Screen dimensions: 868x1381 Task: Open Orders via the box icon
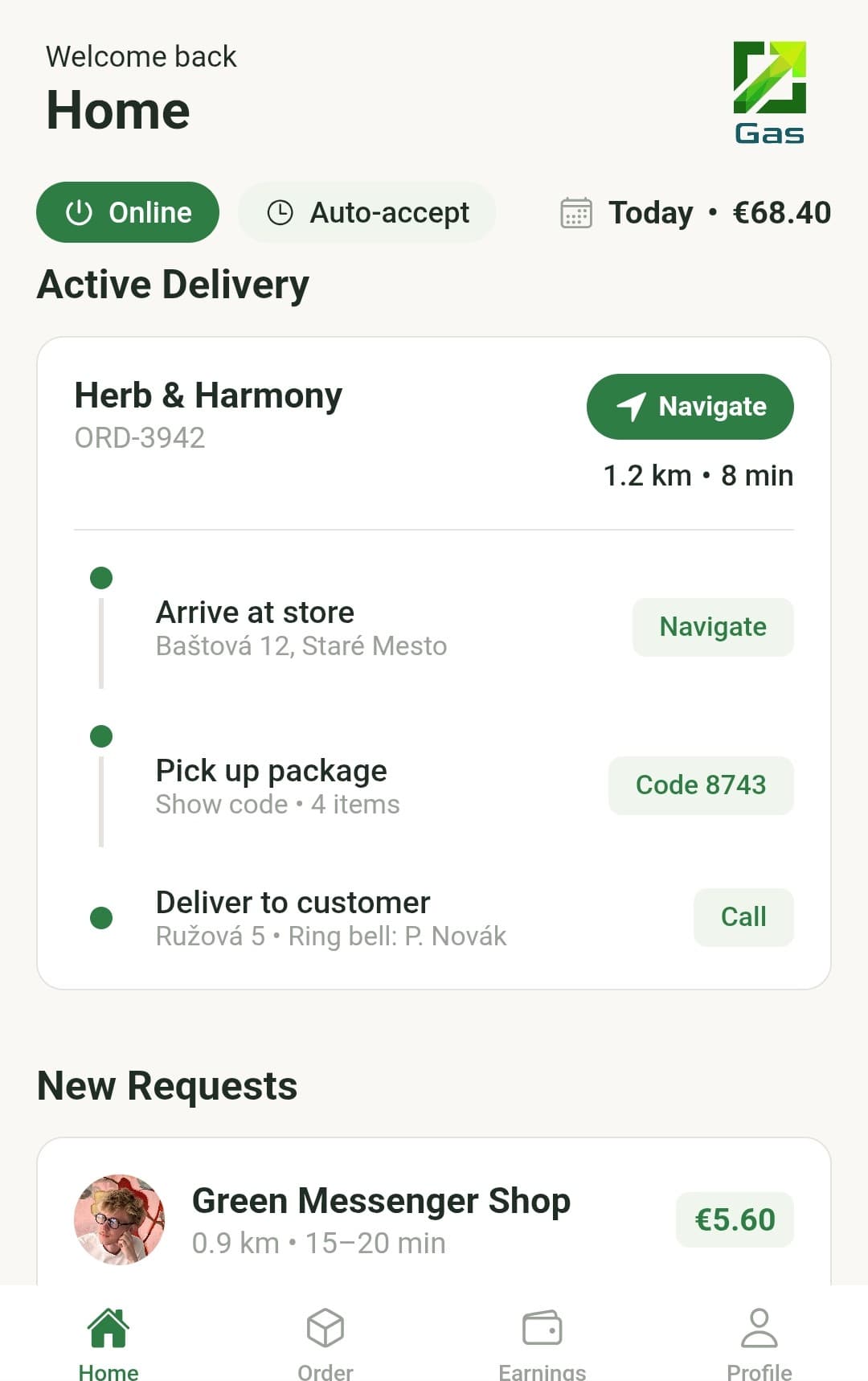coord(325,1326)
